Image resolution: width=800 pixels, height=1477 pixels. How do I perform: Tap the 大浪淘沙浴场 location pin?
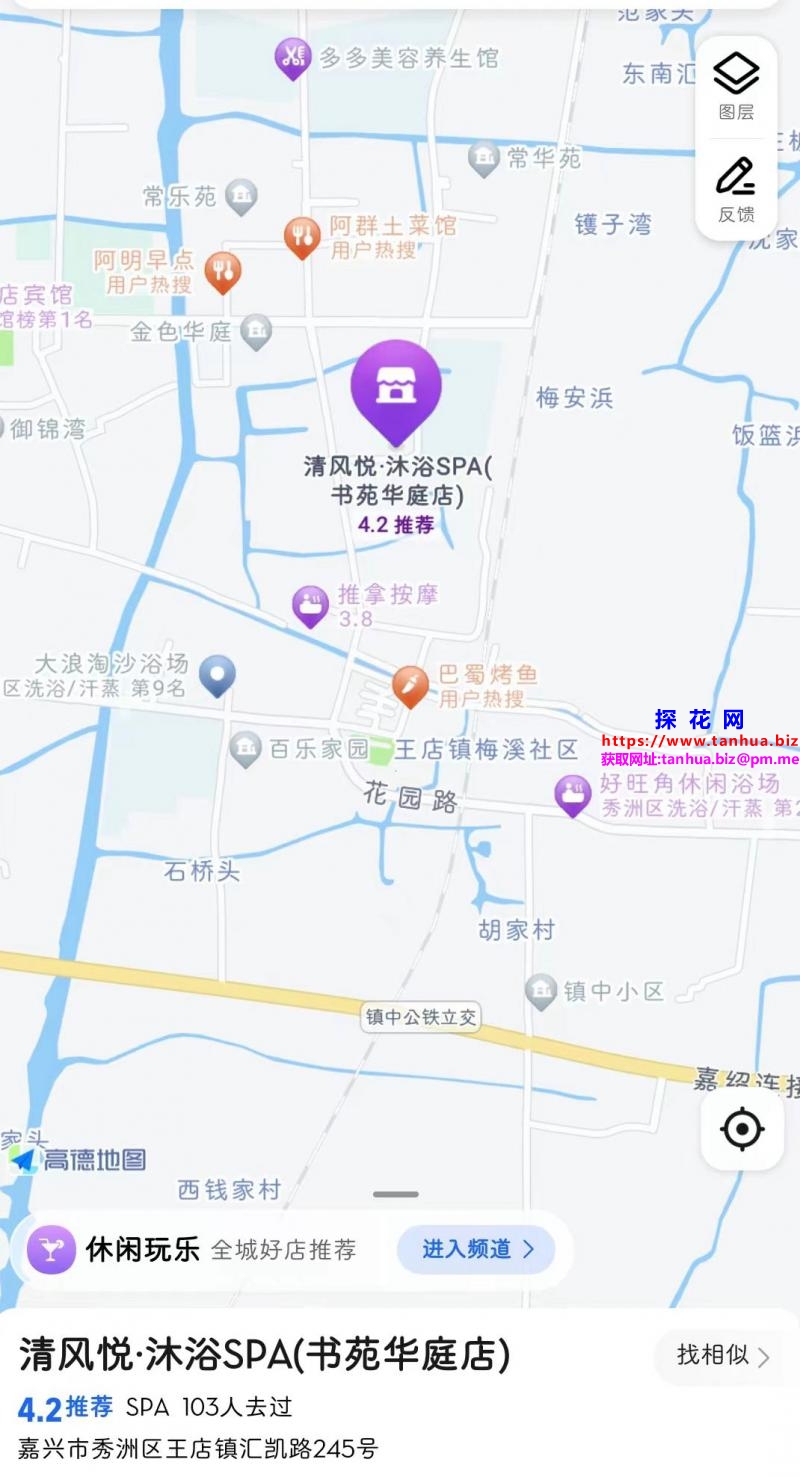click(217, 675)
